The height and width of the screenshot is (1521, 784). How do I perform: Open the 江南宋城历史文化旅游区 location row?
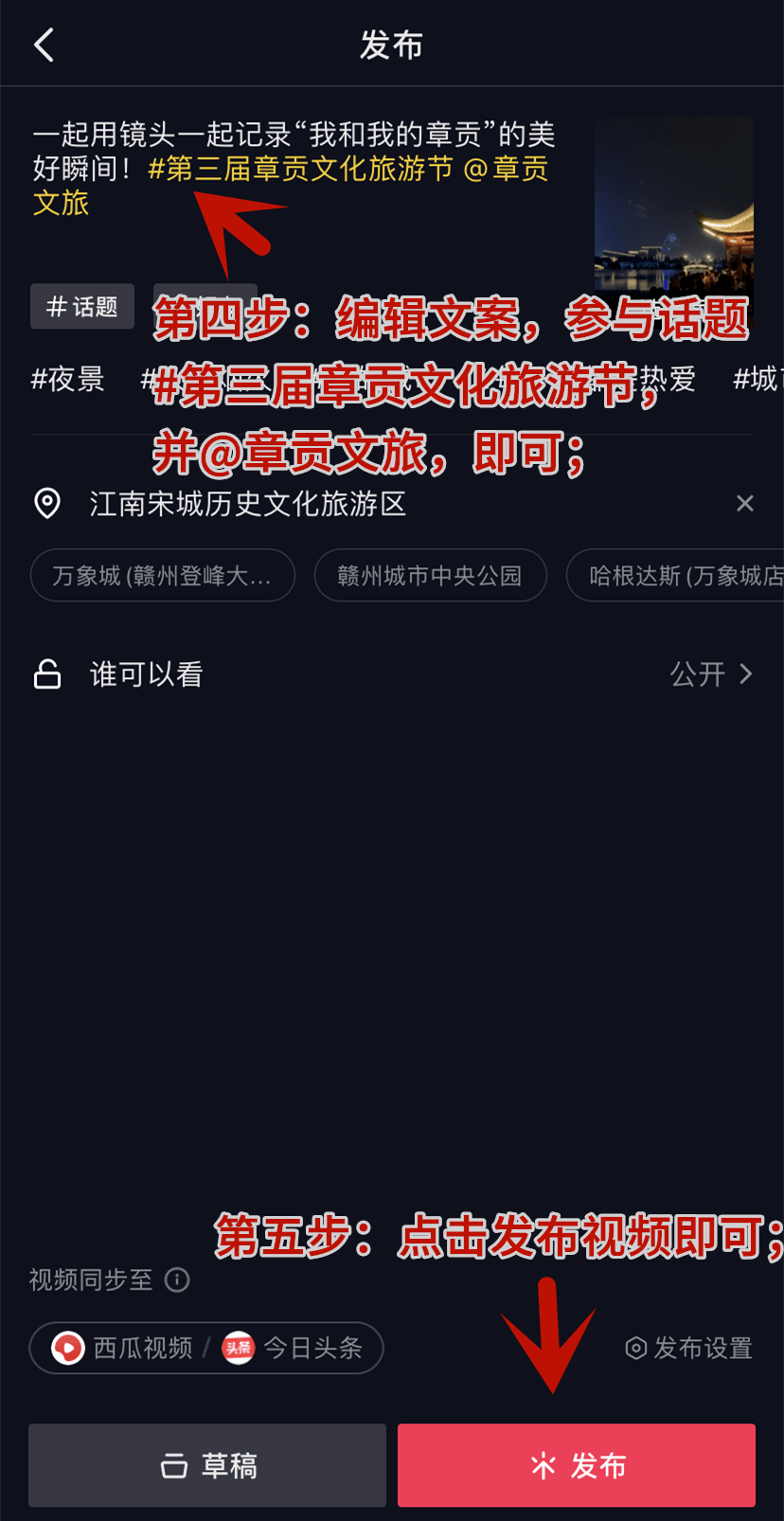[248, 504]
